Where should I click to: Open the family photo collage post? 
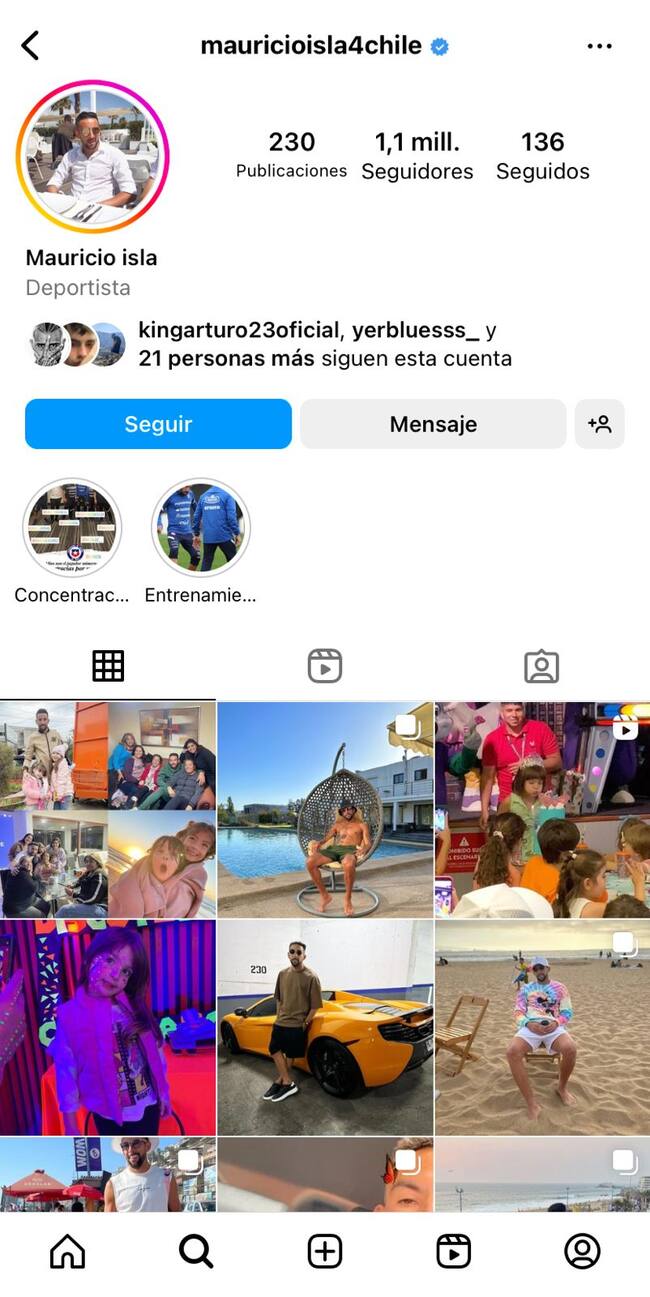(x=108, y=809)
